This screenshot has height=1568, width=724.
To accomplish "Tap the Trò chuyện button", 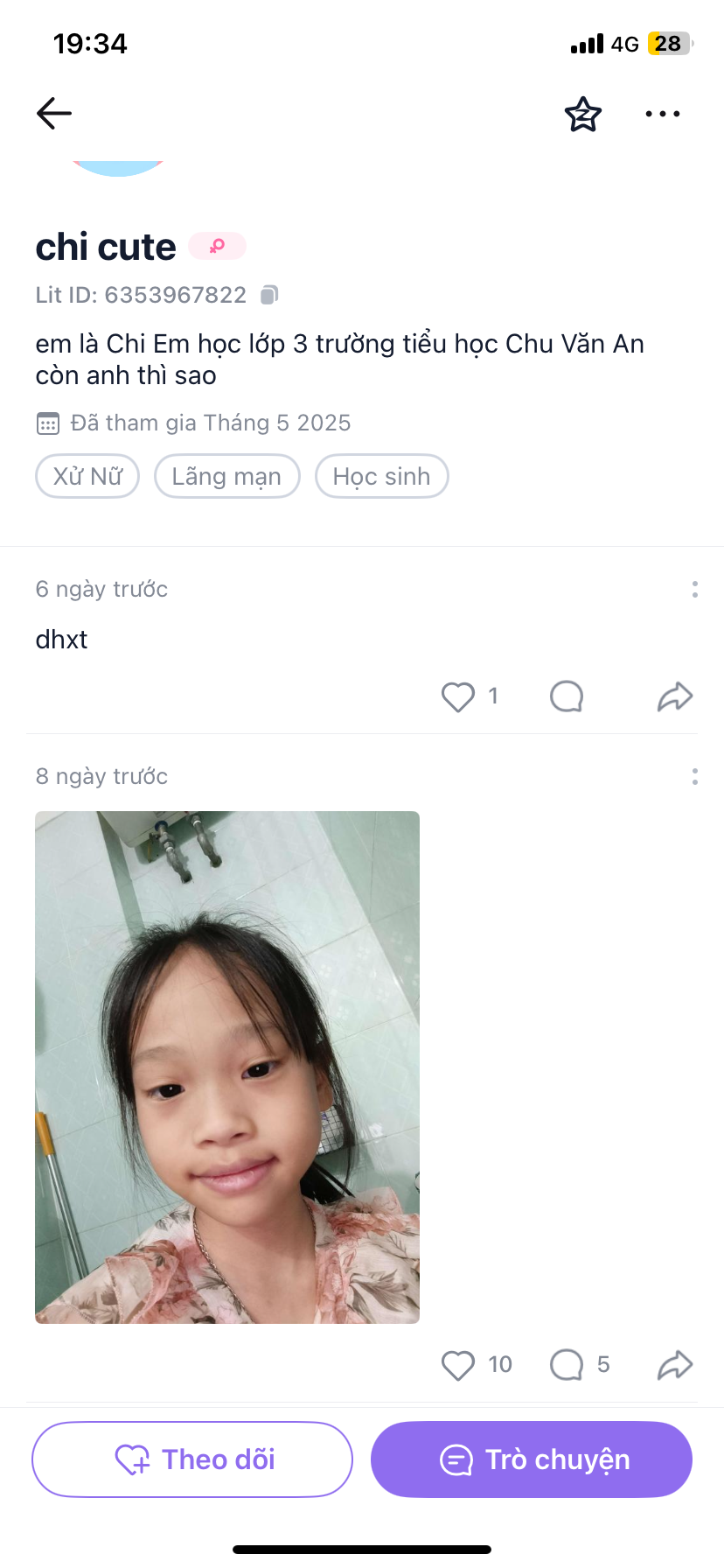I will (532, 1459).
